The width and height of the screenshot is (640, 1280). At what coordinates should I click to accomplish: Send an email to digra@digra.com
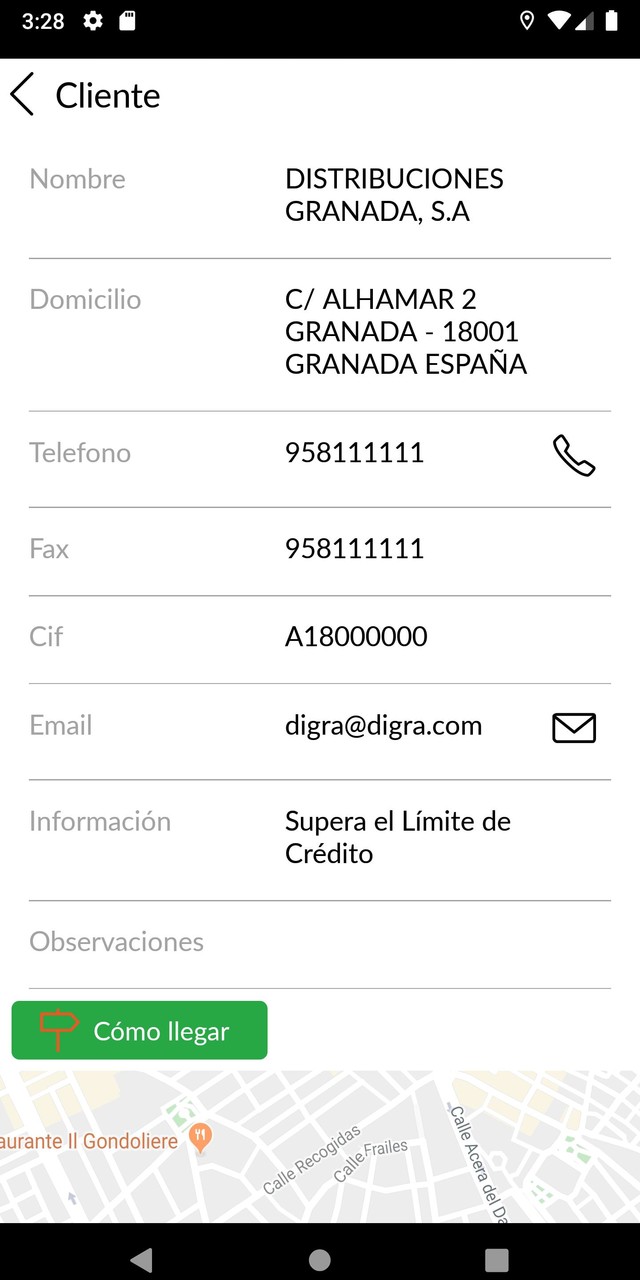tap(574, 728)
